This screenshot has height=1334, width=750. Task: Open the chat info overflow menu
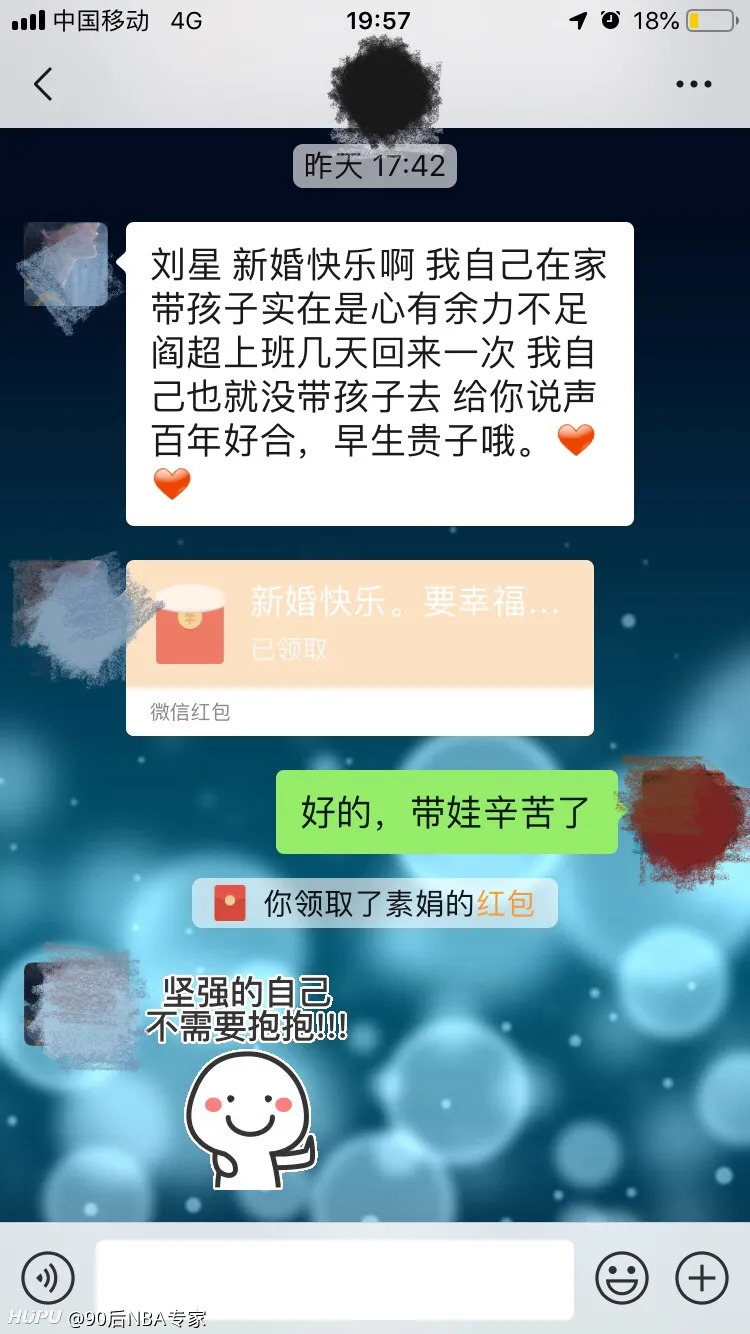tap(693, 85)
